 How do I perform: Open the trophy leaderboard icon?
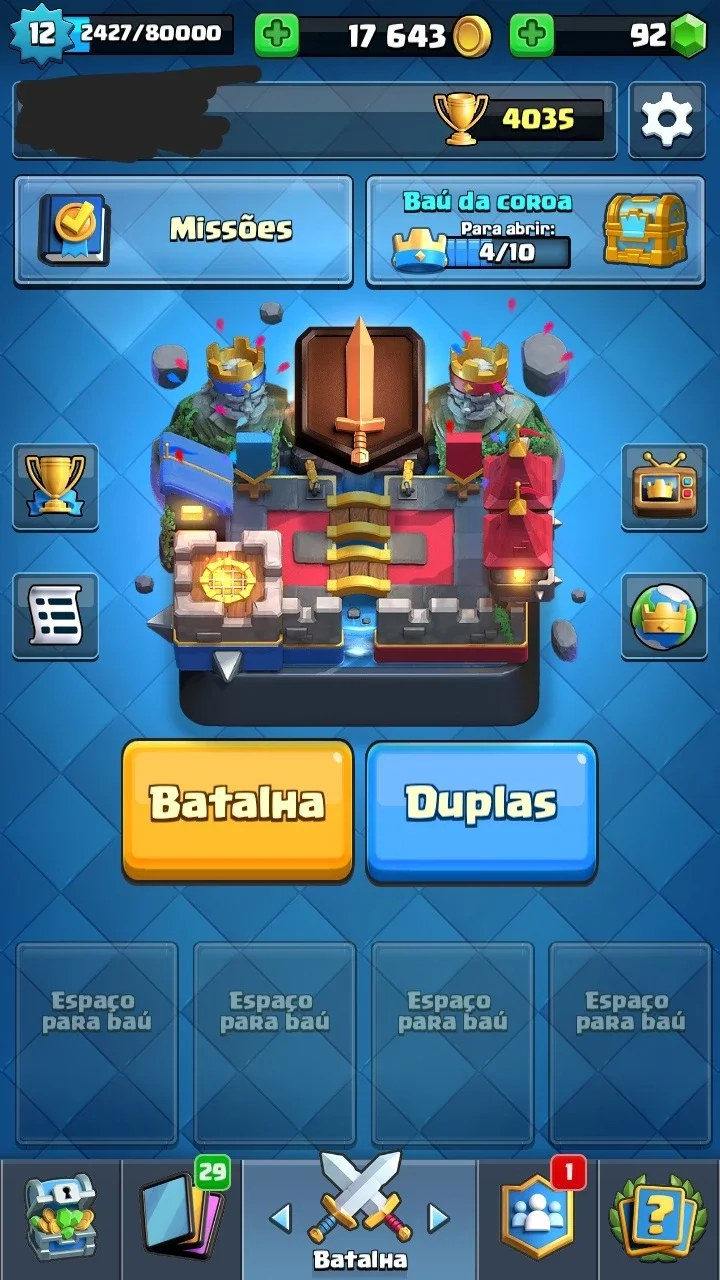pos(55,487)
